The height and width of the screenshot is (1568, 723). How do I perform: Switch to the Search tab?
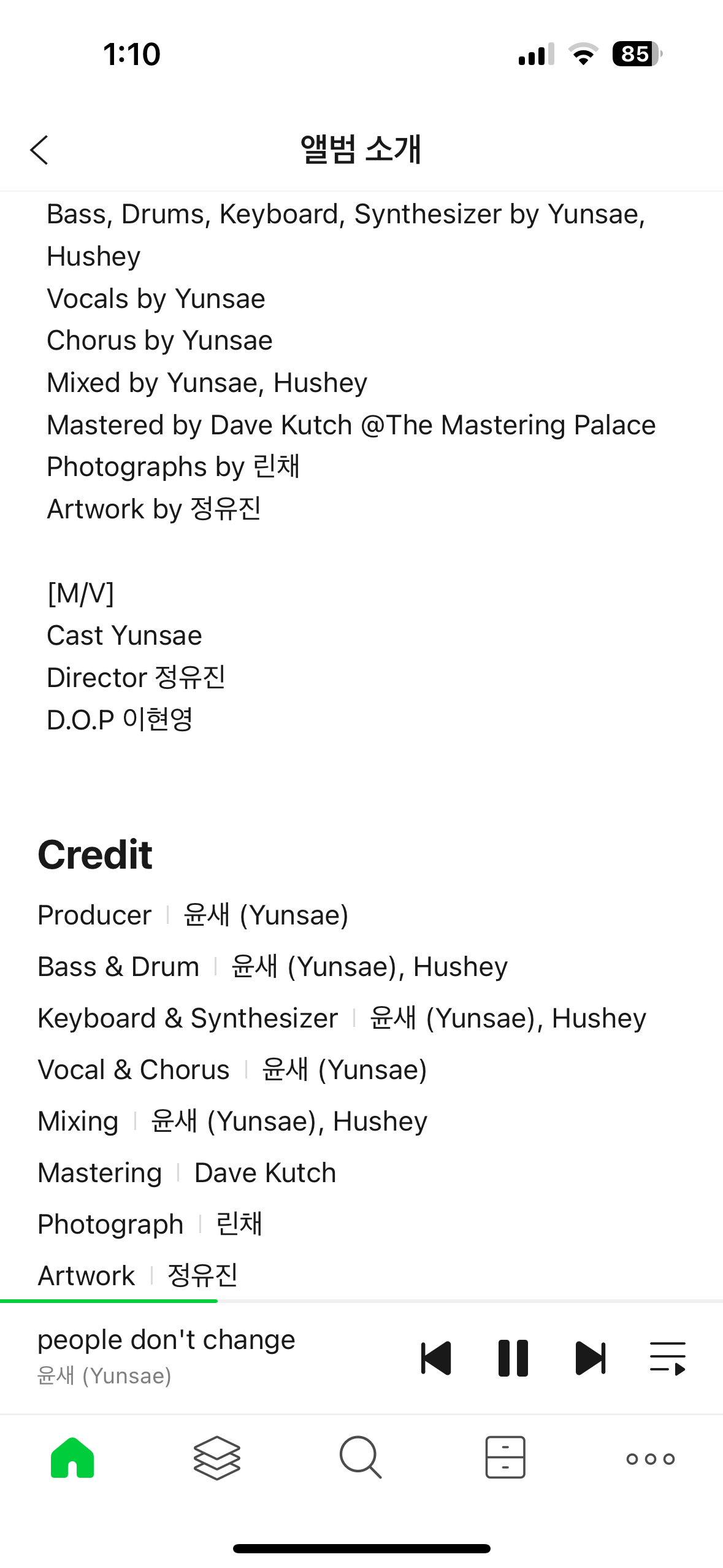(361, 1458)
